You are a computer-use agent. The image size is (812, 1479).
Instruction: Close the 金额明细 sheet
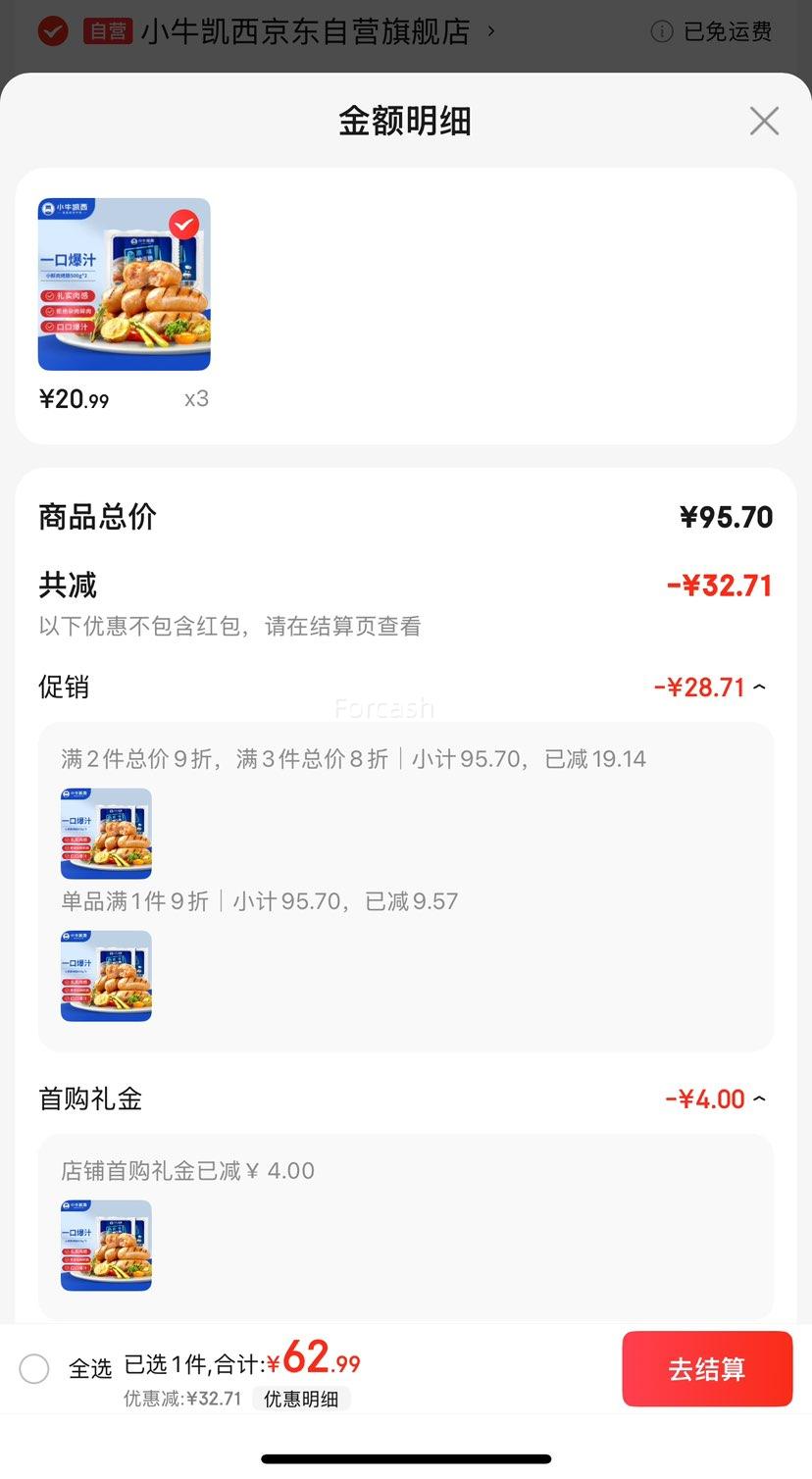(x=764, y=121)
